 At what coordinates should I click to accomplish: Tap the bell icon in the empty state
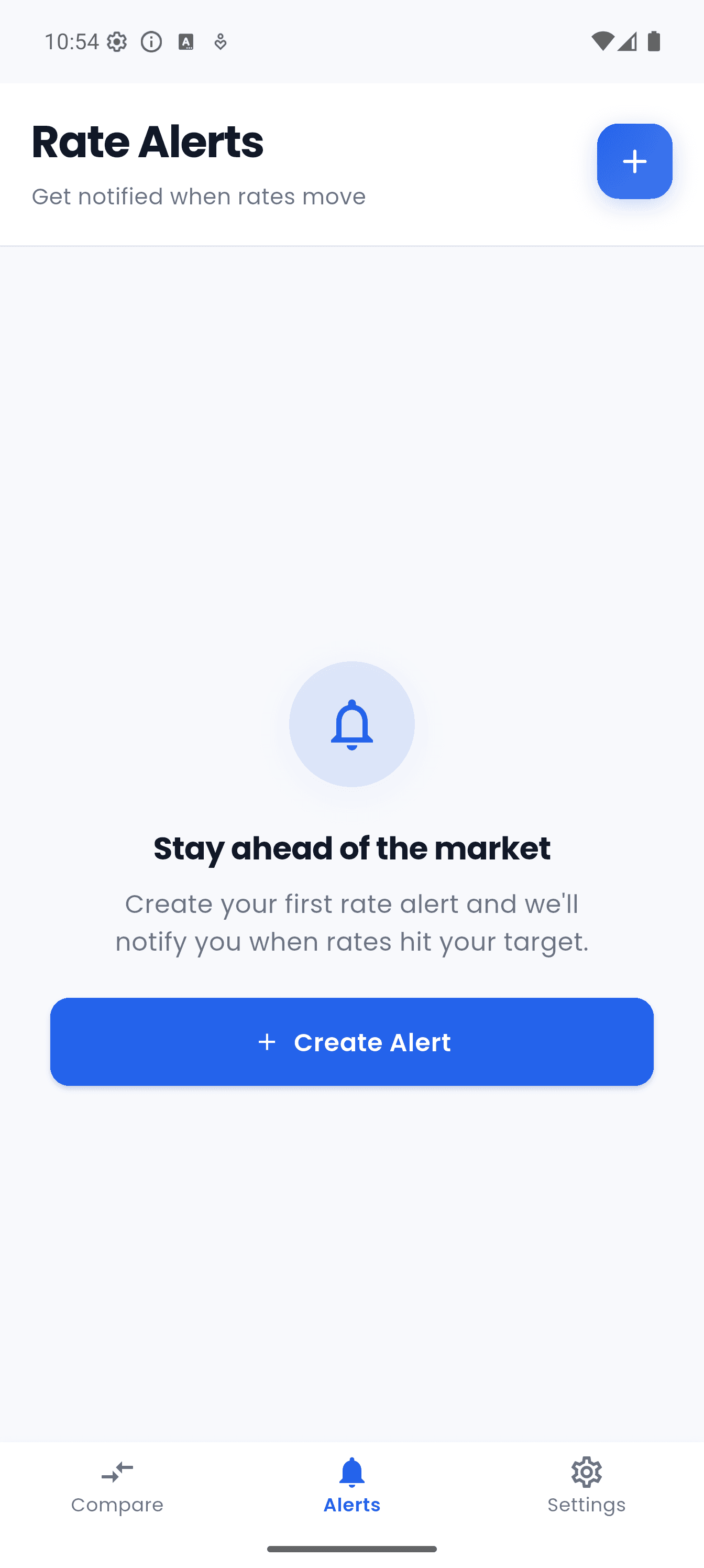point(351,724)
